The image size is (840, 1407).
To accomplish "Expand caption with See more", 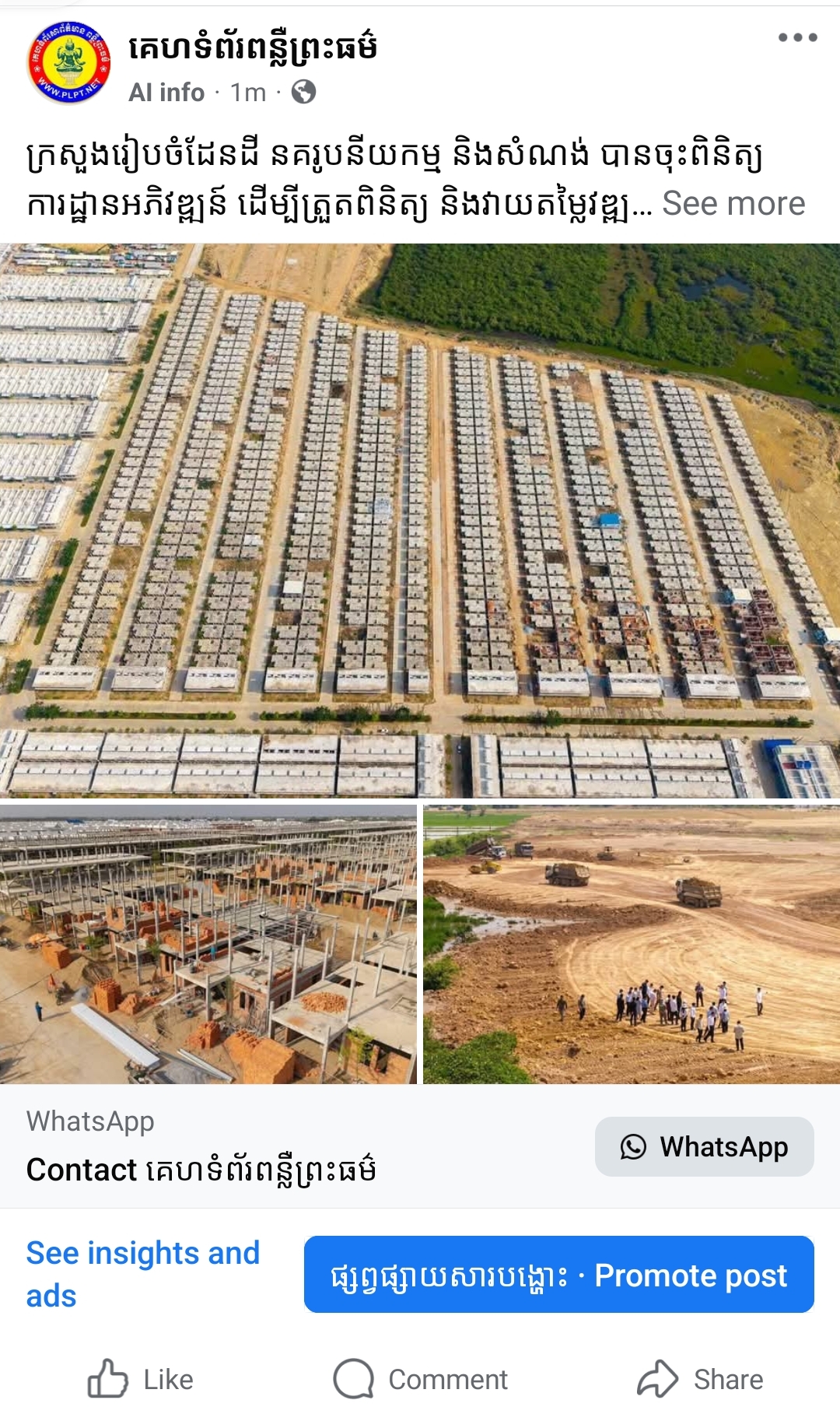I will pyautogui.click(x=733, y=204).
